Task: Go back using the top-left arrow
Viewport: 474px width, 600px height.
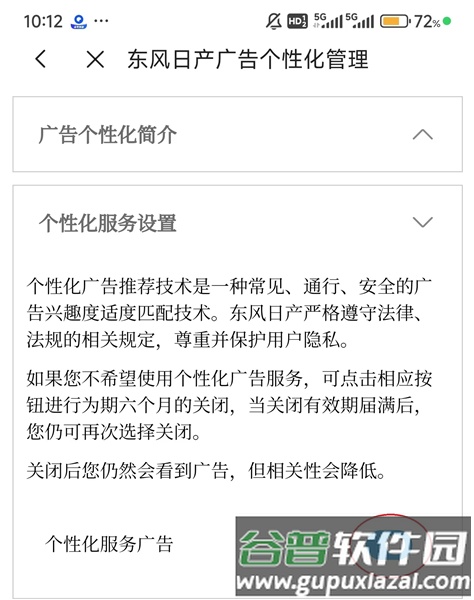Action: 41,59
